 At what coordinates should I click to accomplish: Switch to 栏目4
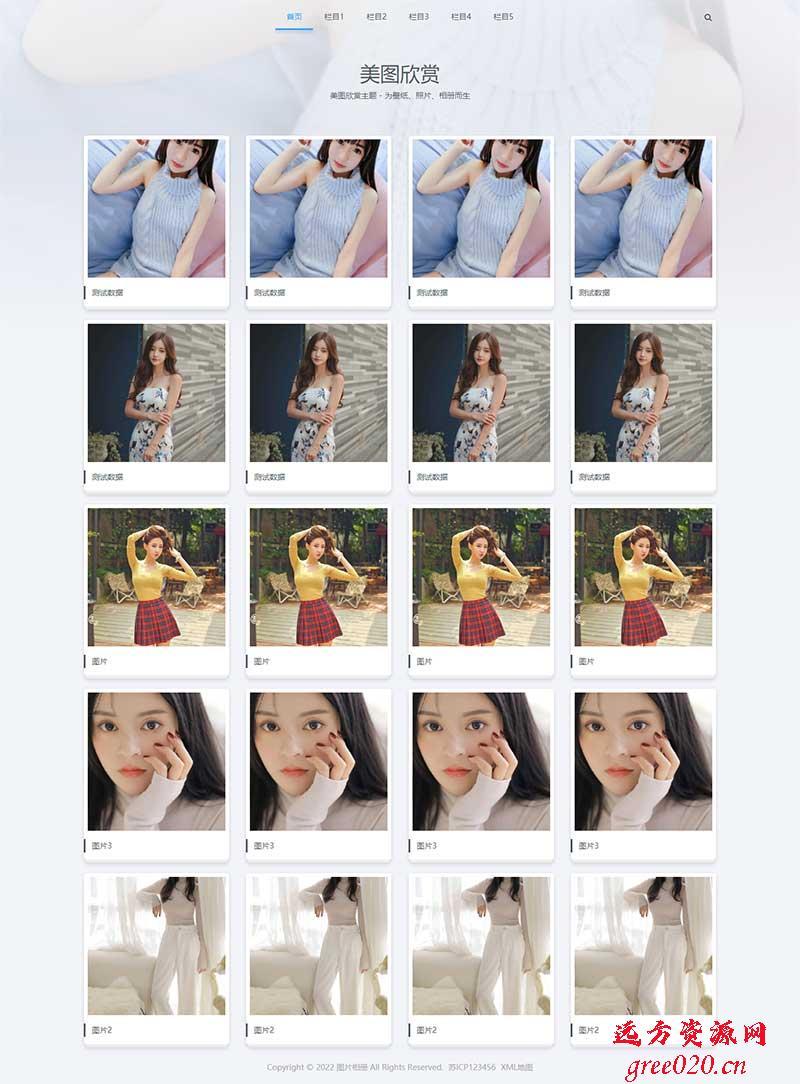[461, 17]
